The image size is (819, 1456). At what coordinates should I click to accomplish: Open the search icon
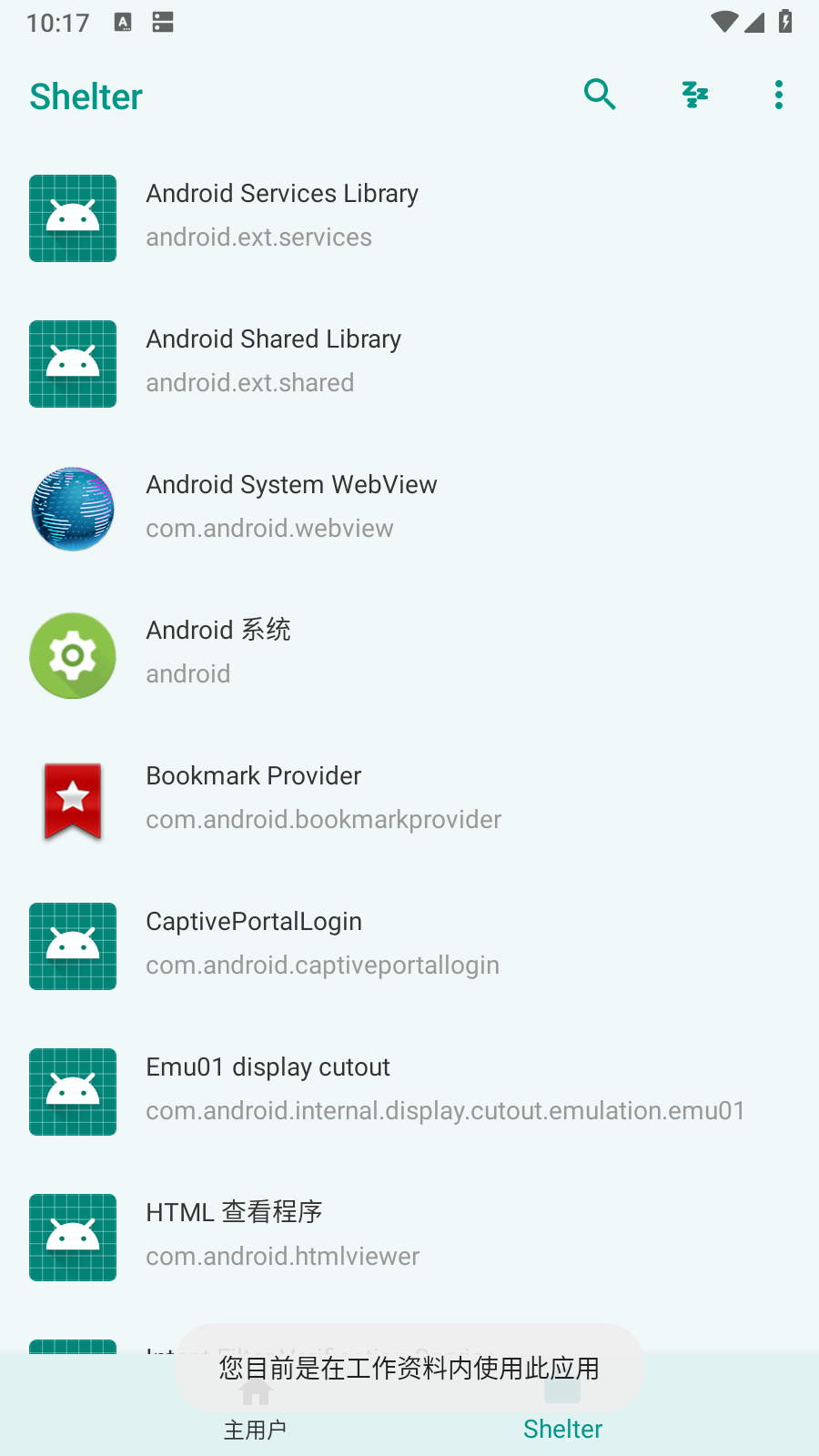point(600,95)
